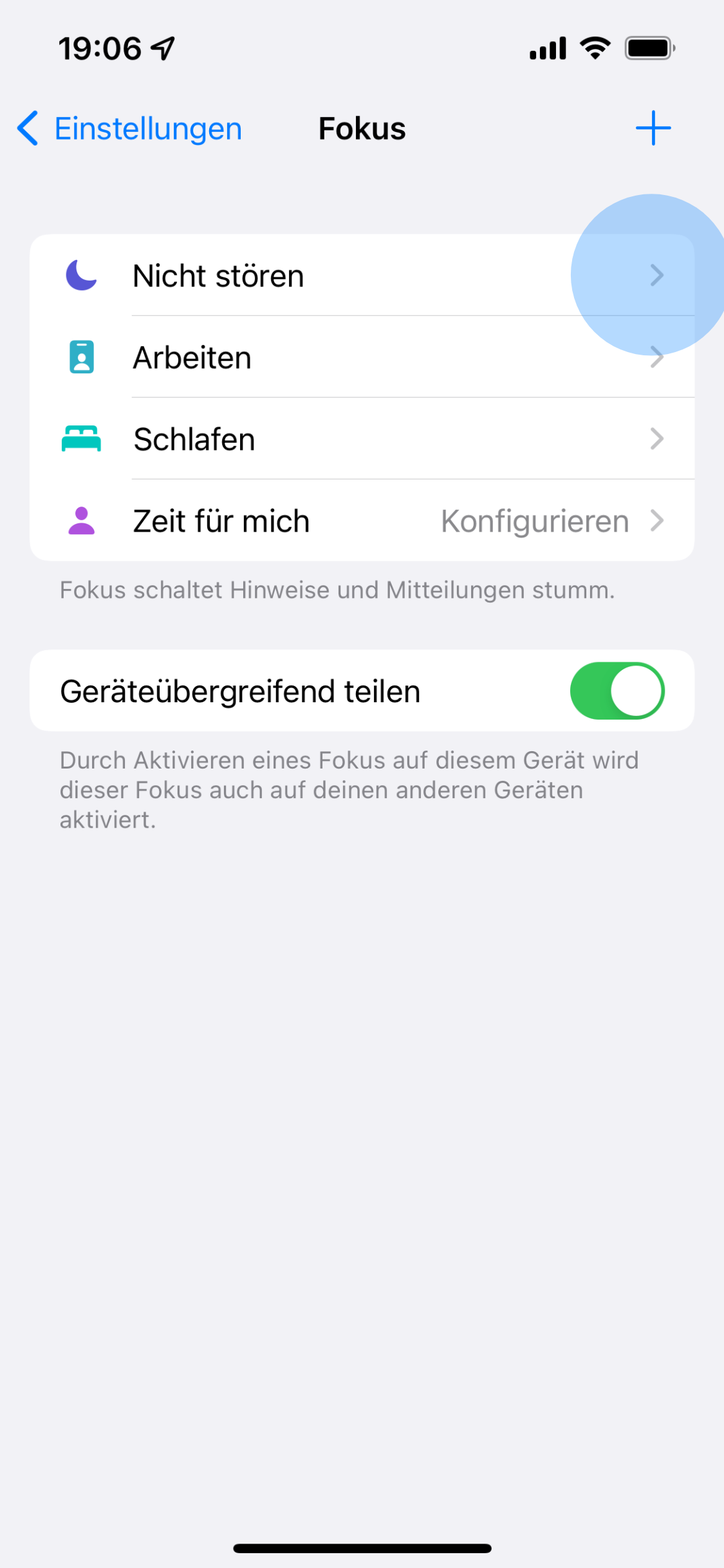
Task: Tap the plus icon to add a Fokus
Action: 653,127
